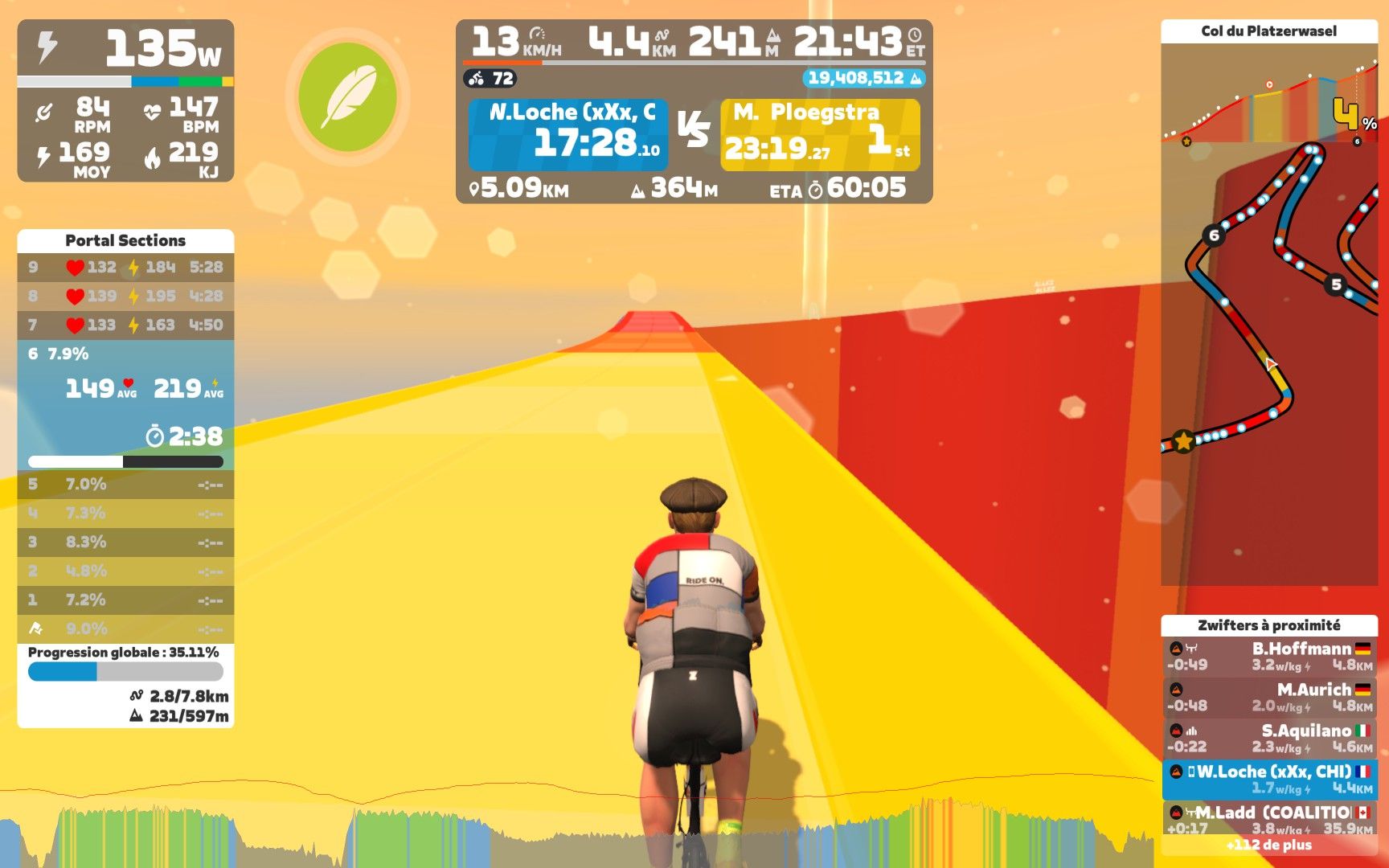Select M.Ladd in nearby Zwifters list
The width and height of the screenshot is (1389, 868).
(x=1269, y=820)
